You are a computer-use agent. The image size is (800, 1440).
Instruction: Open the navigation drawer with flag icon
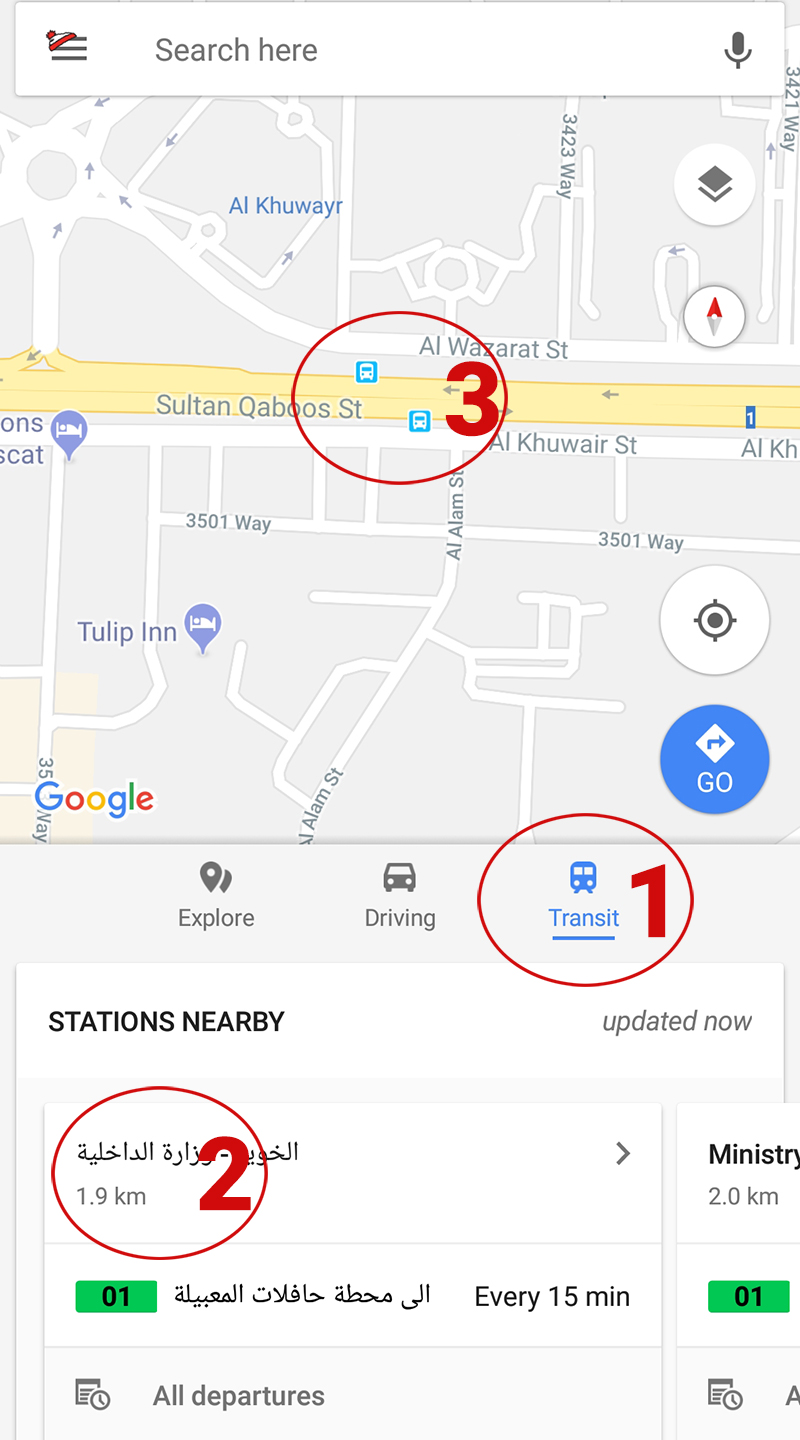64,48
